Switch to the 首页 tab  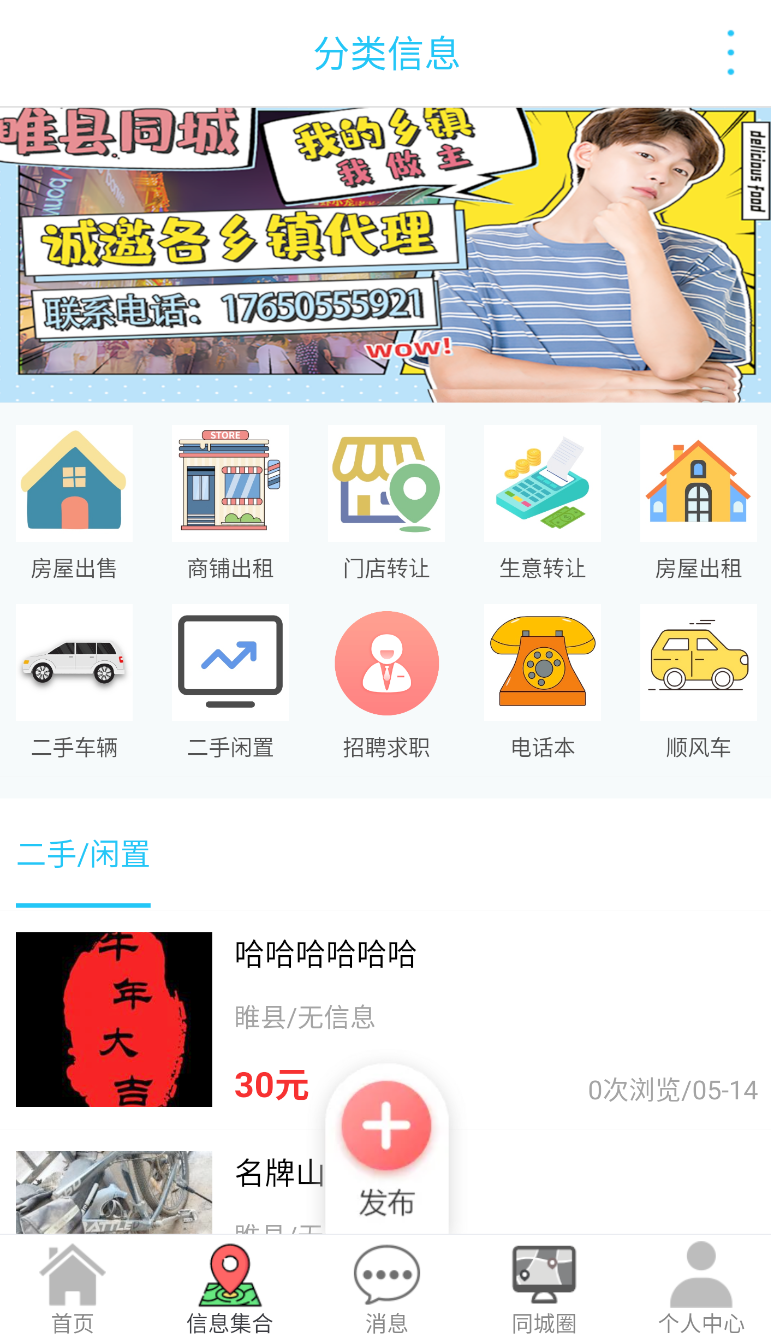73,1289
